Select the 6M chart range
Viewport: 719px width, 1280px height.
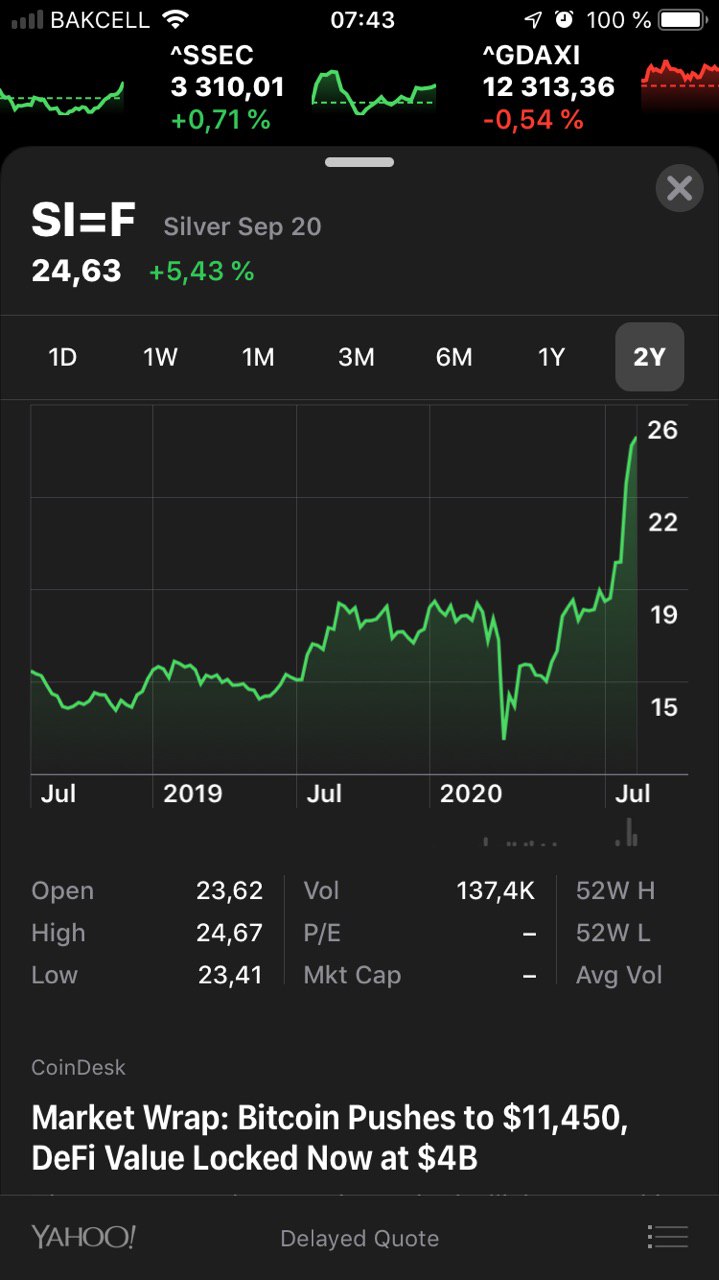tap(454, 357)
